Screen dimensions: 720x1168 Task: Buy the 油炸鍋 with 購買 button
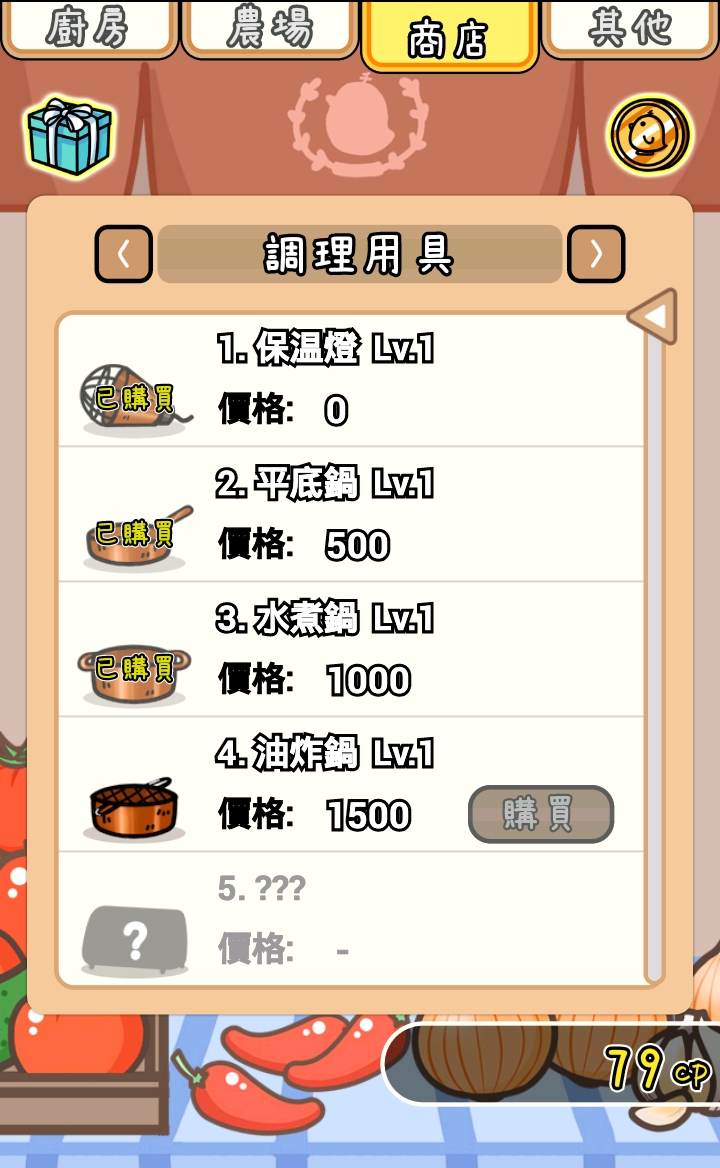pos(541,814)
